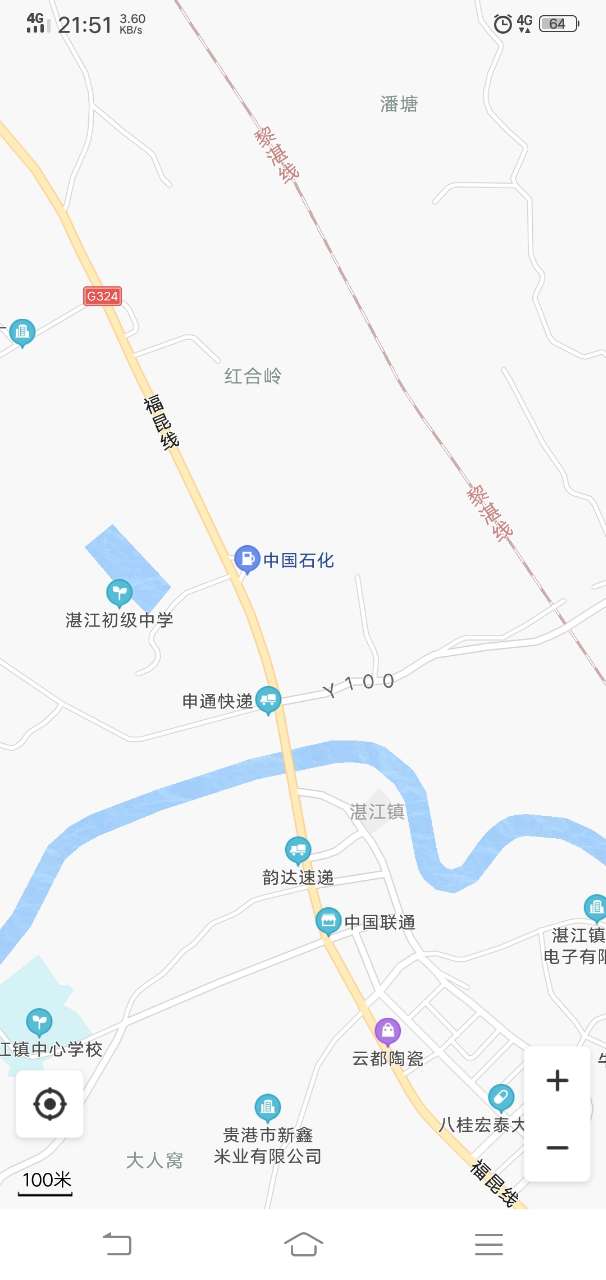The width and height of the screenshot is (606, 1280).
Task: Open the 云都陶瓷 shop marker
Action: 387,1031
